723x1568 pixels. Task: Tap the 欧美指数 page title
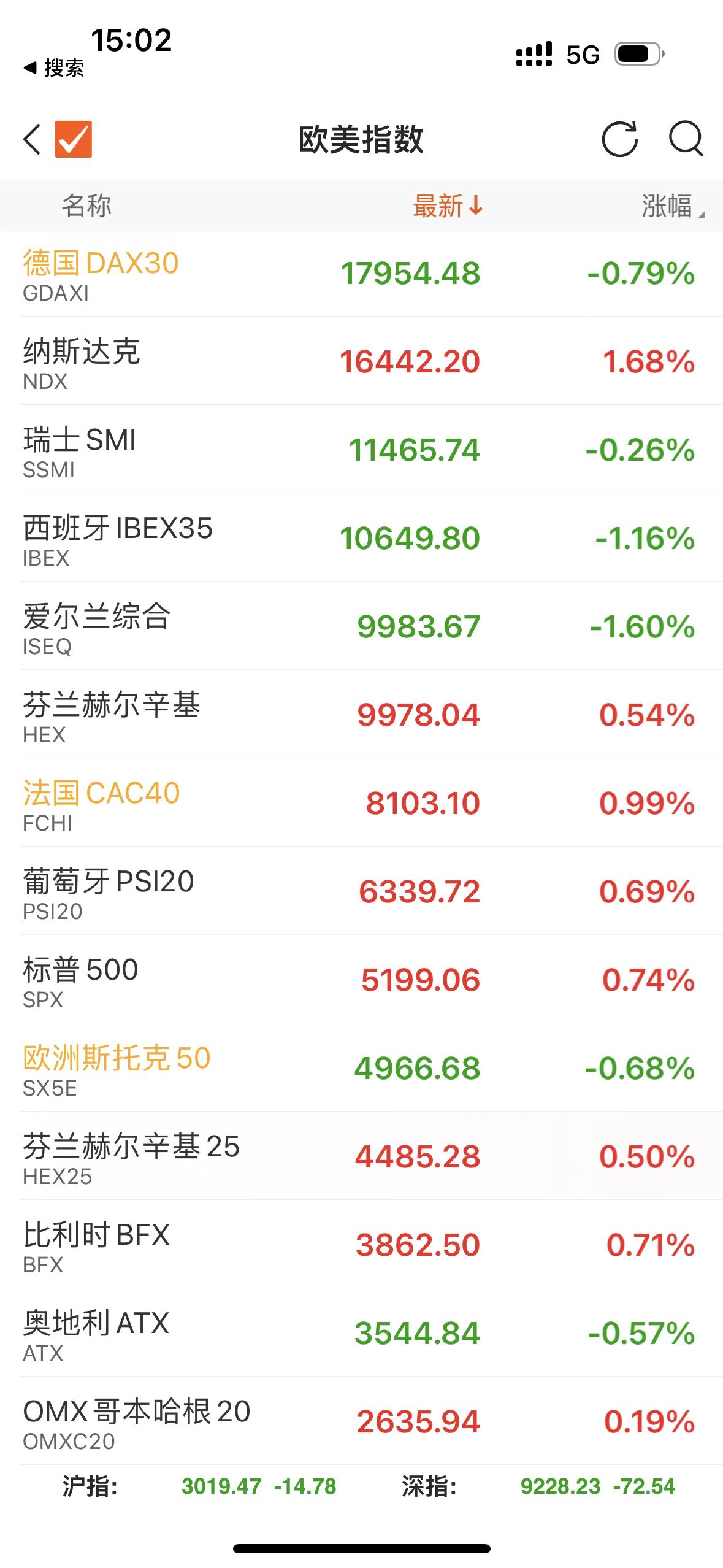click(361, 138)
